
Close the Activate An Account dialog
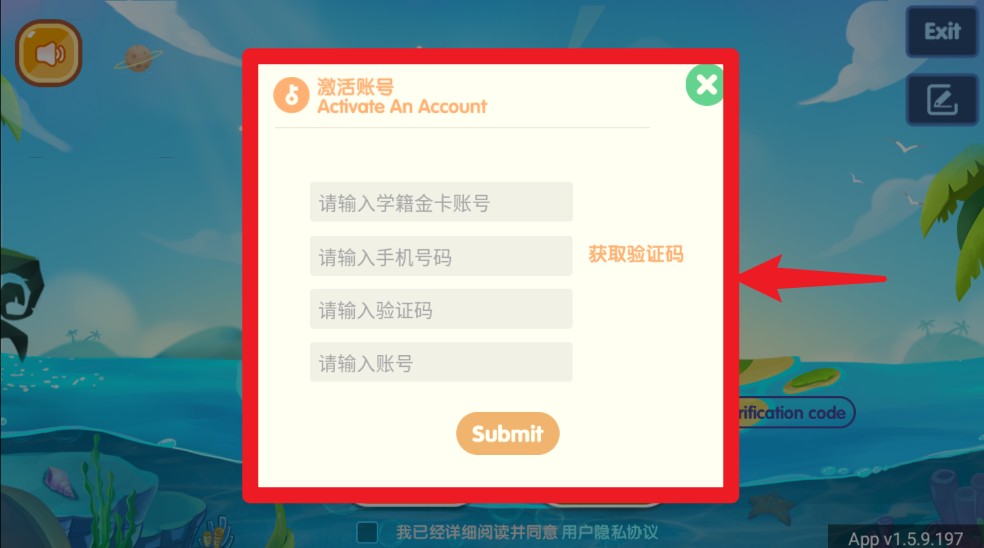[706, 85]
